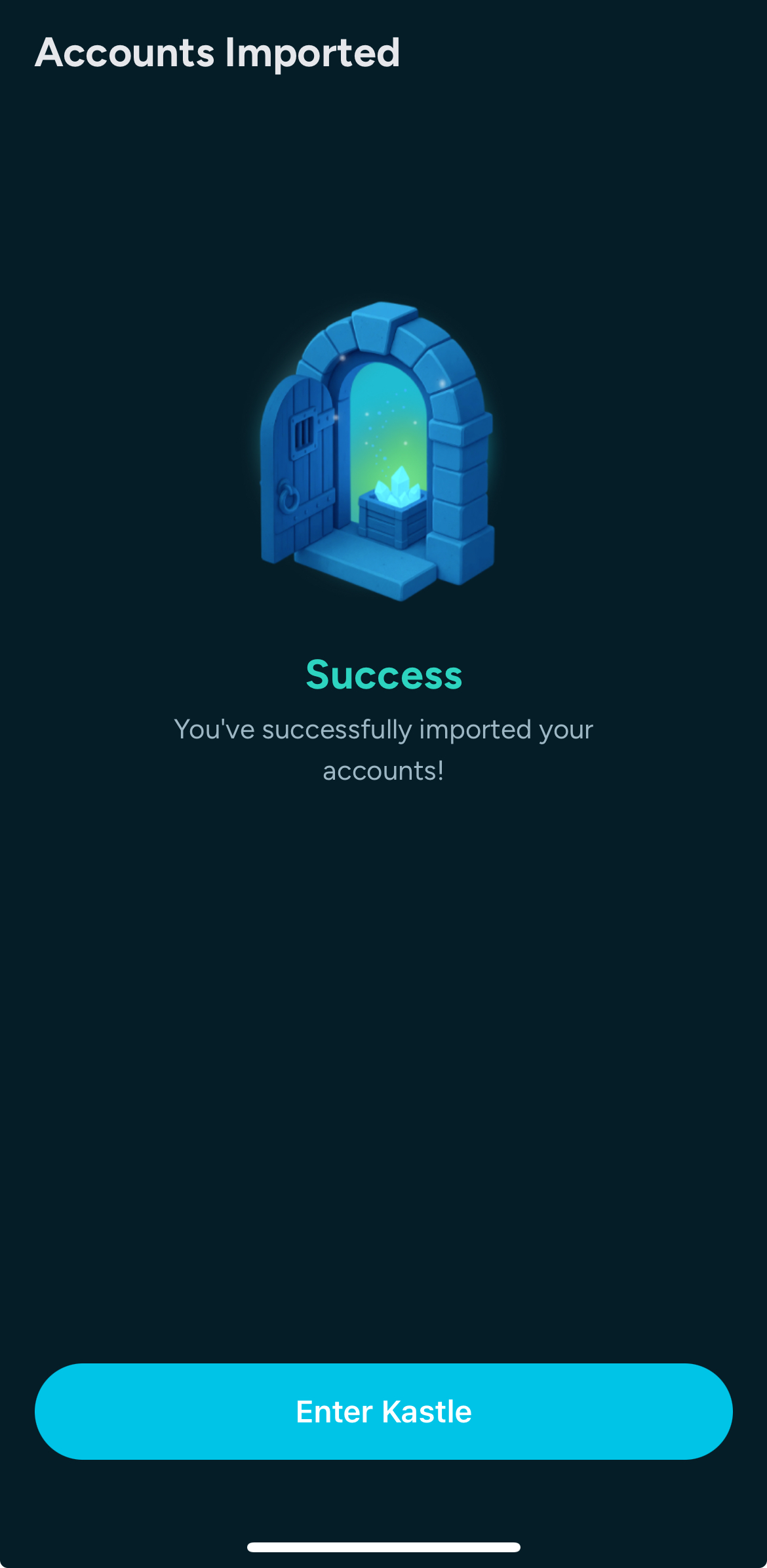Select the Accounts Imported title
Viewport: 767px width, 1568px height.
(x=218, y=54)
